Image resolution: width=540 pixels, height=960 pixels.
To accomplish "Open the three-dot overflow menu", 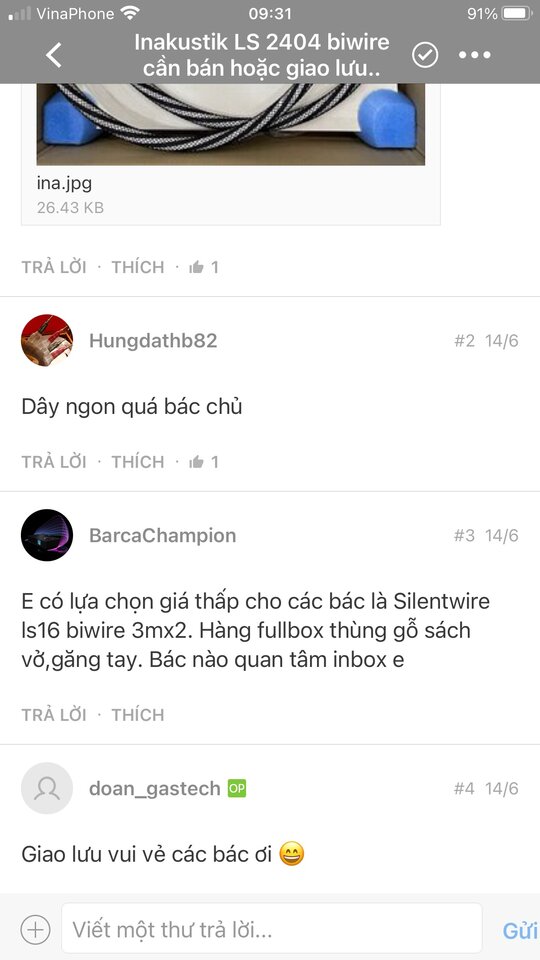I will point(475,55).
